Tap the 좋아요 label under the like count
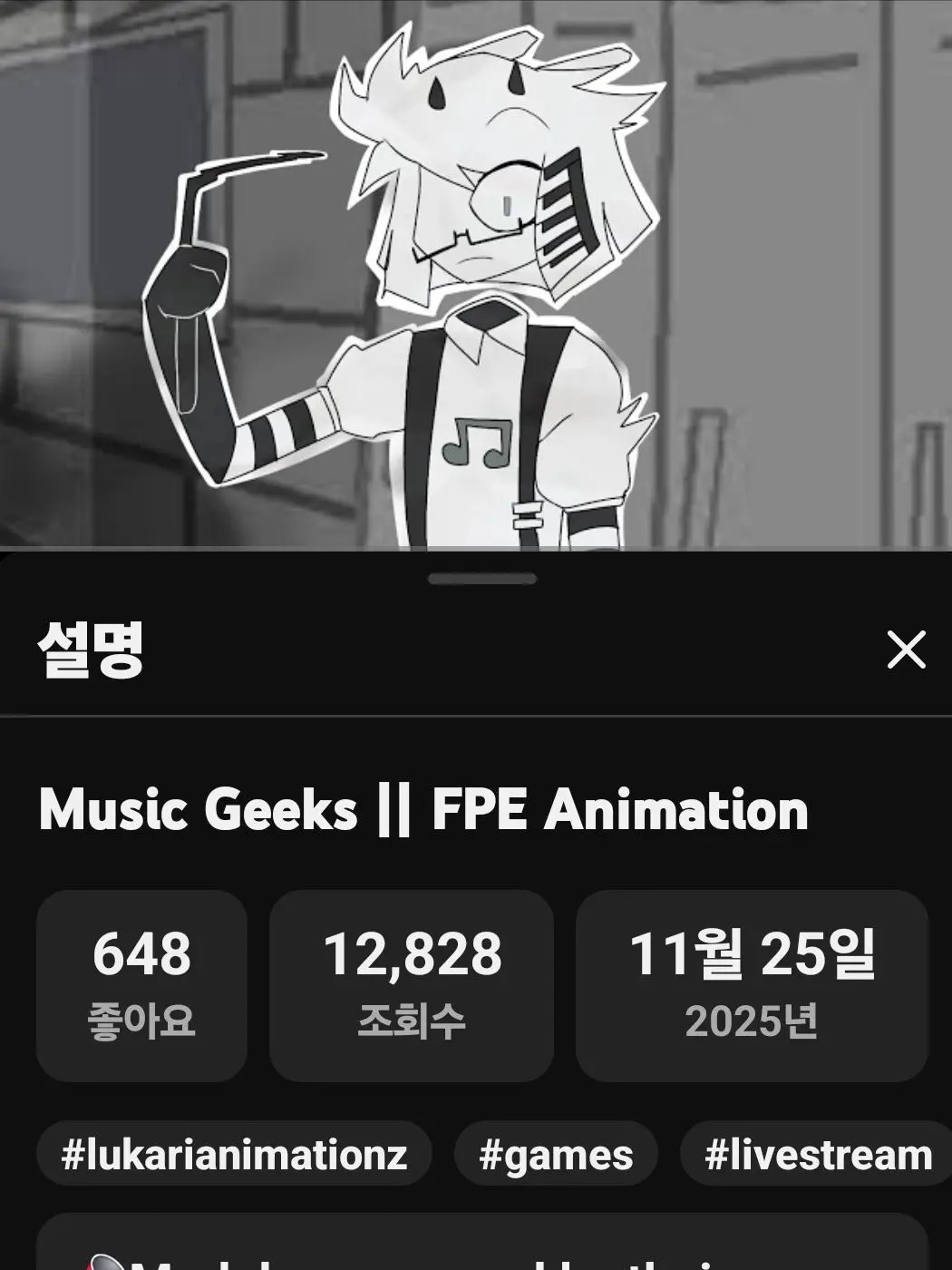 click(141, 1022)
